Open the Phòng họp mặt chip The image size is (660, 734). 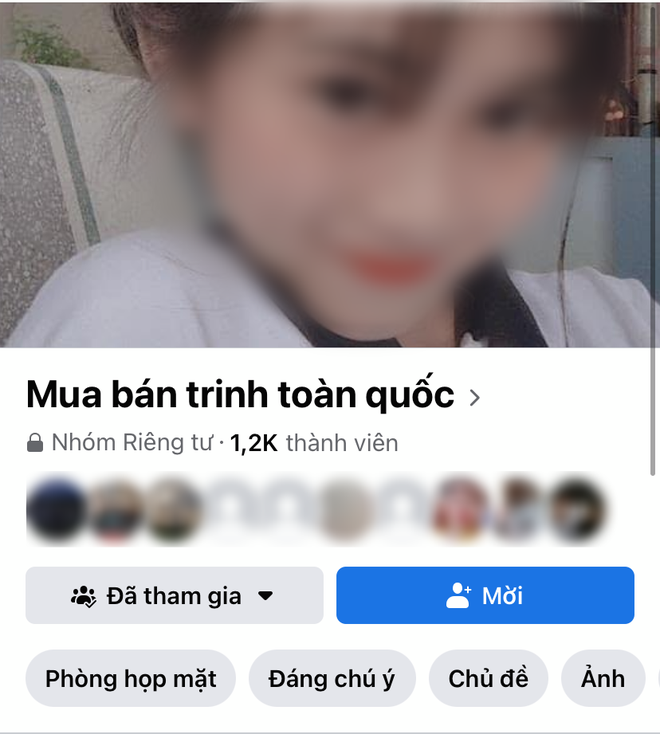tap(130, 679)
